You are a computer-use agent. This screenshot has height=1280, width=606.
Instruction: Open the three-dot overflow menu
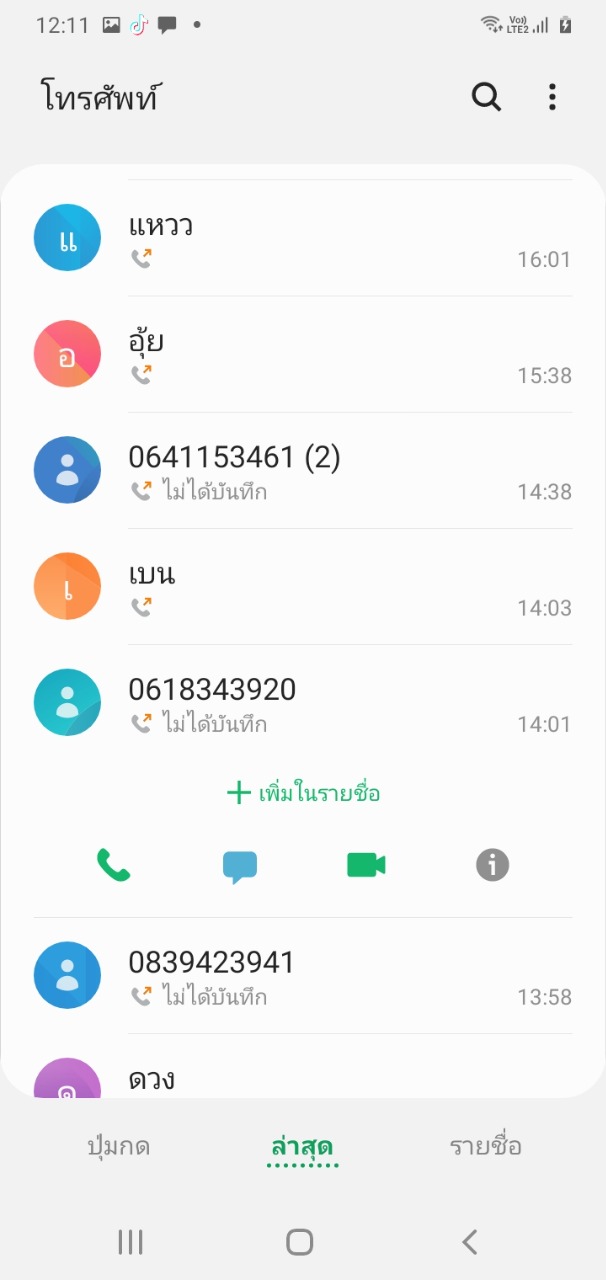click(x=552, y=97)
